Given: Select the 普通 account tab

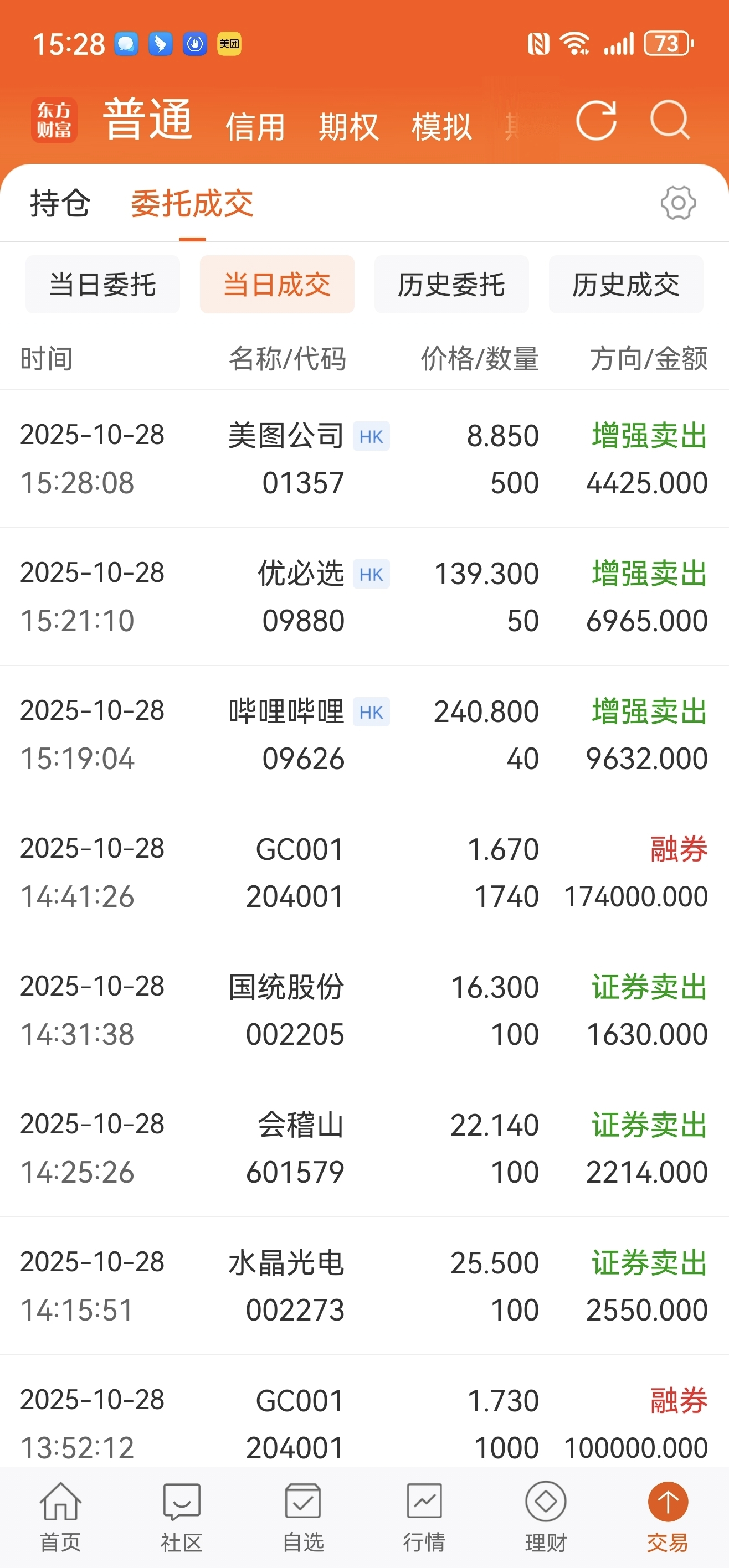Looking at the screenshot, I should 147,120.
